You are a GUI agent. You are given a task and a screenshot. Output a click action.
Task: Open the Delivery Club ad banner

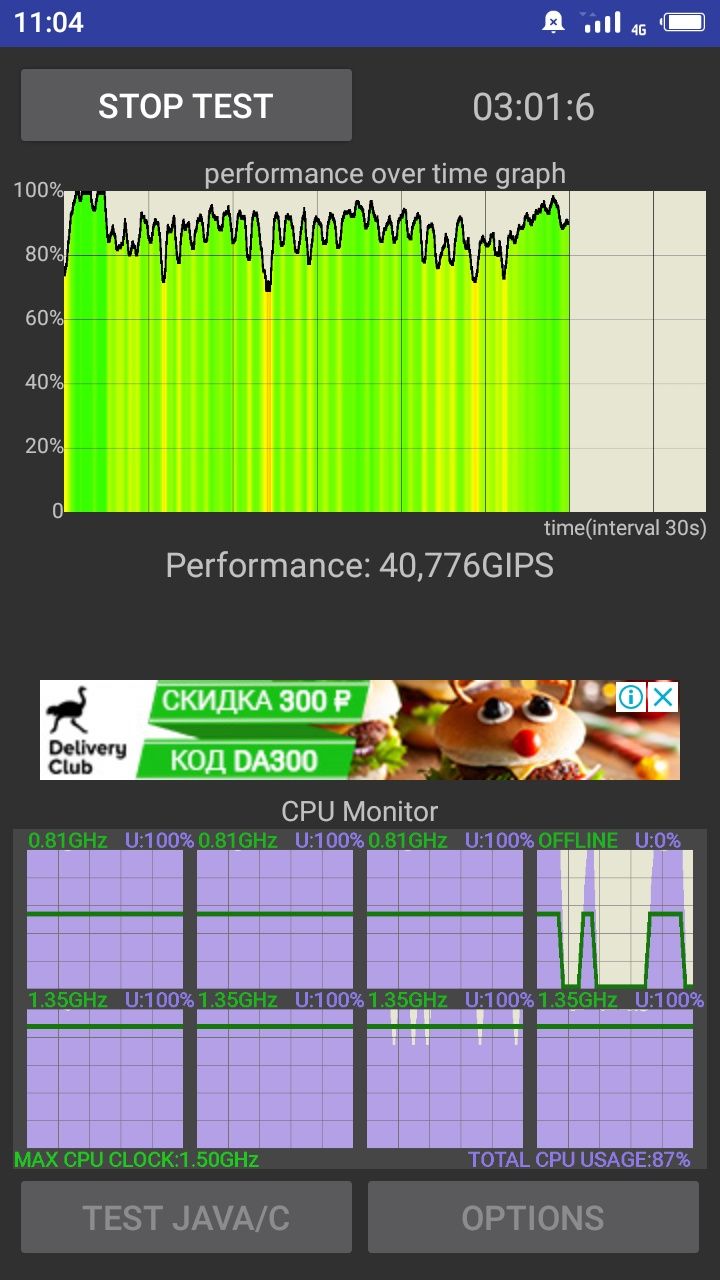[x=359, y=730]
